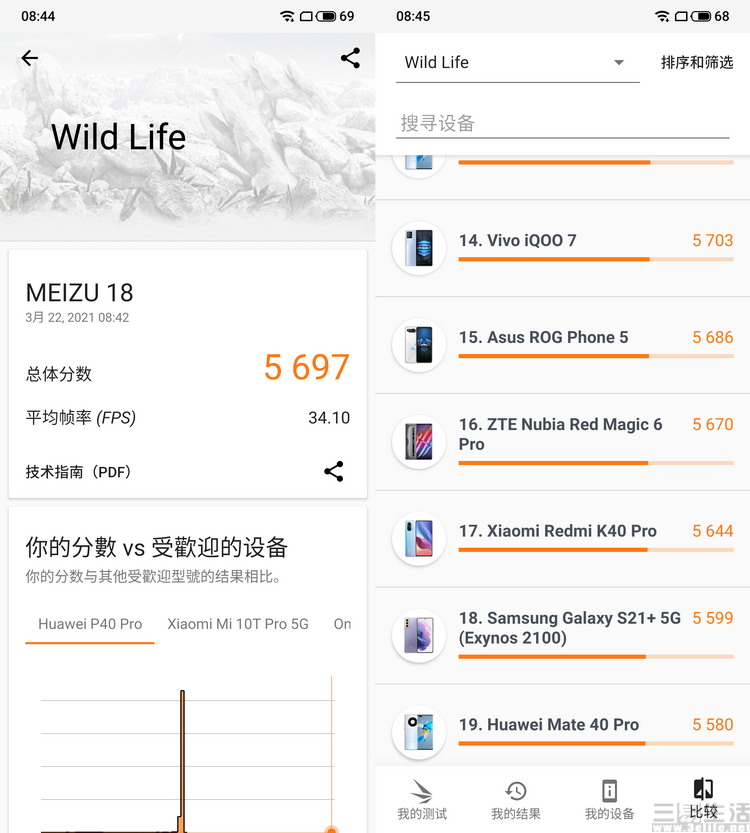Switch to Xiaomi Mi 10T Pro 5G tab
The height and width of the screenshot is (833, 750).
pos(238,624)
